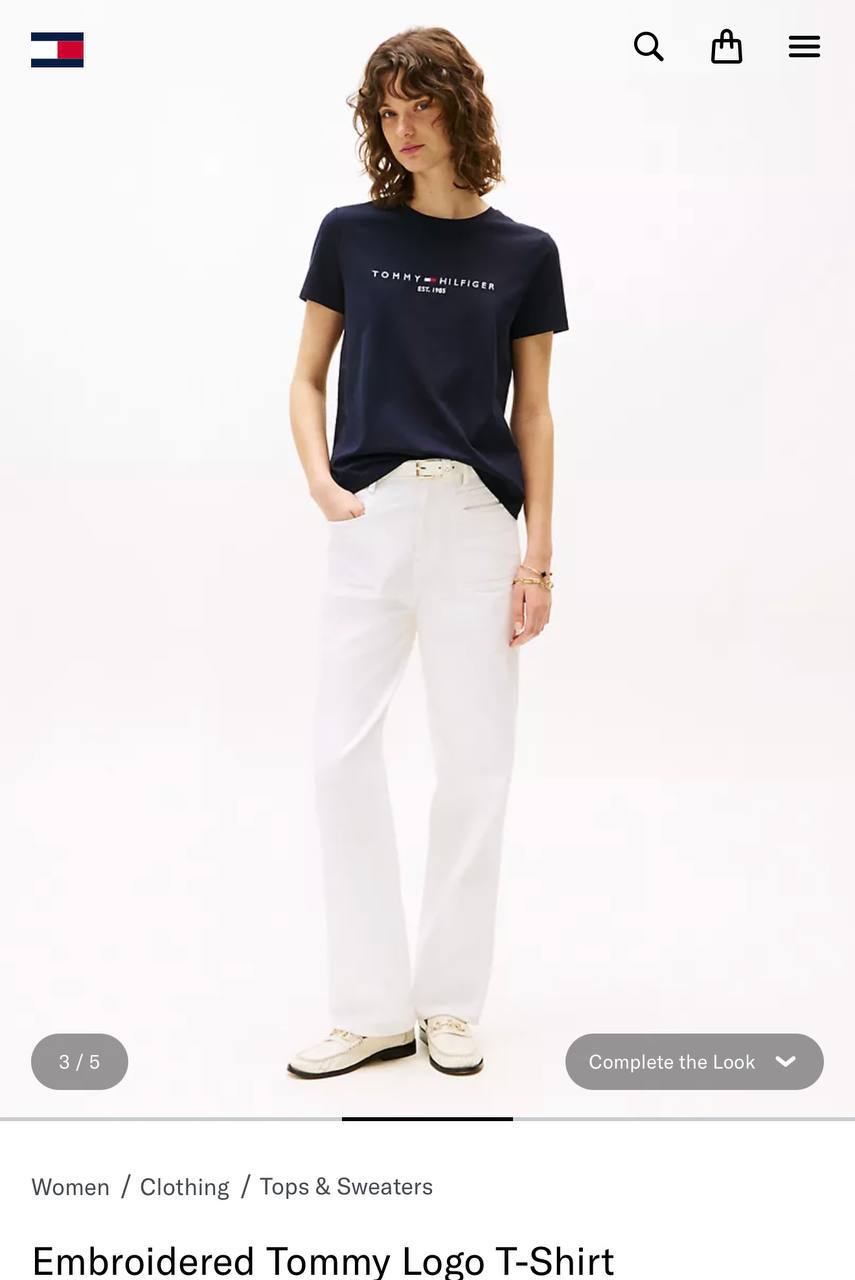Open the search icon
The height and width of the screenshot is (1280, 855).
648,47
